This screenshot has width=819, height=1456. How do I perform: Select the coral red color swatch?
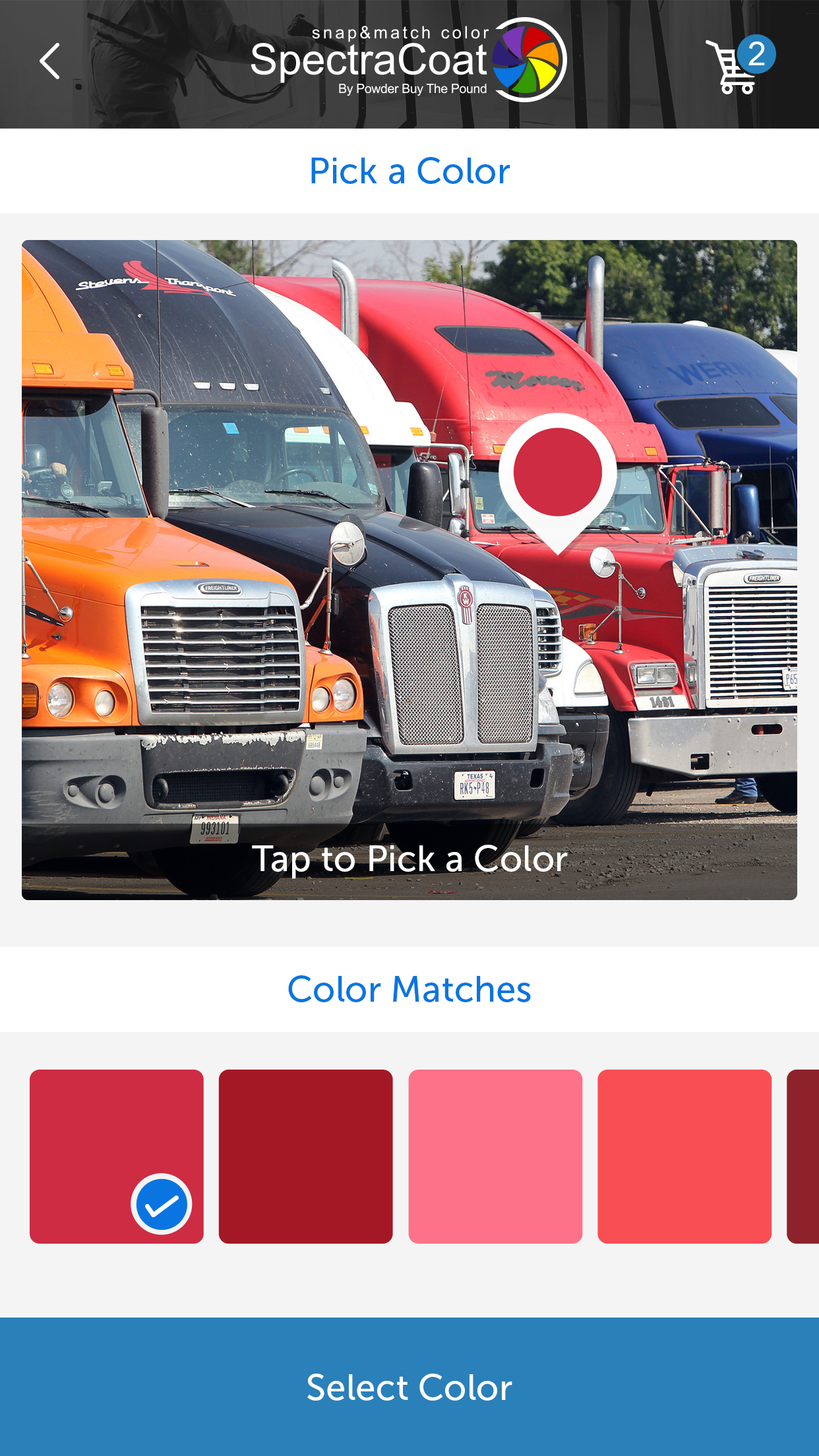(684, 1156)
